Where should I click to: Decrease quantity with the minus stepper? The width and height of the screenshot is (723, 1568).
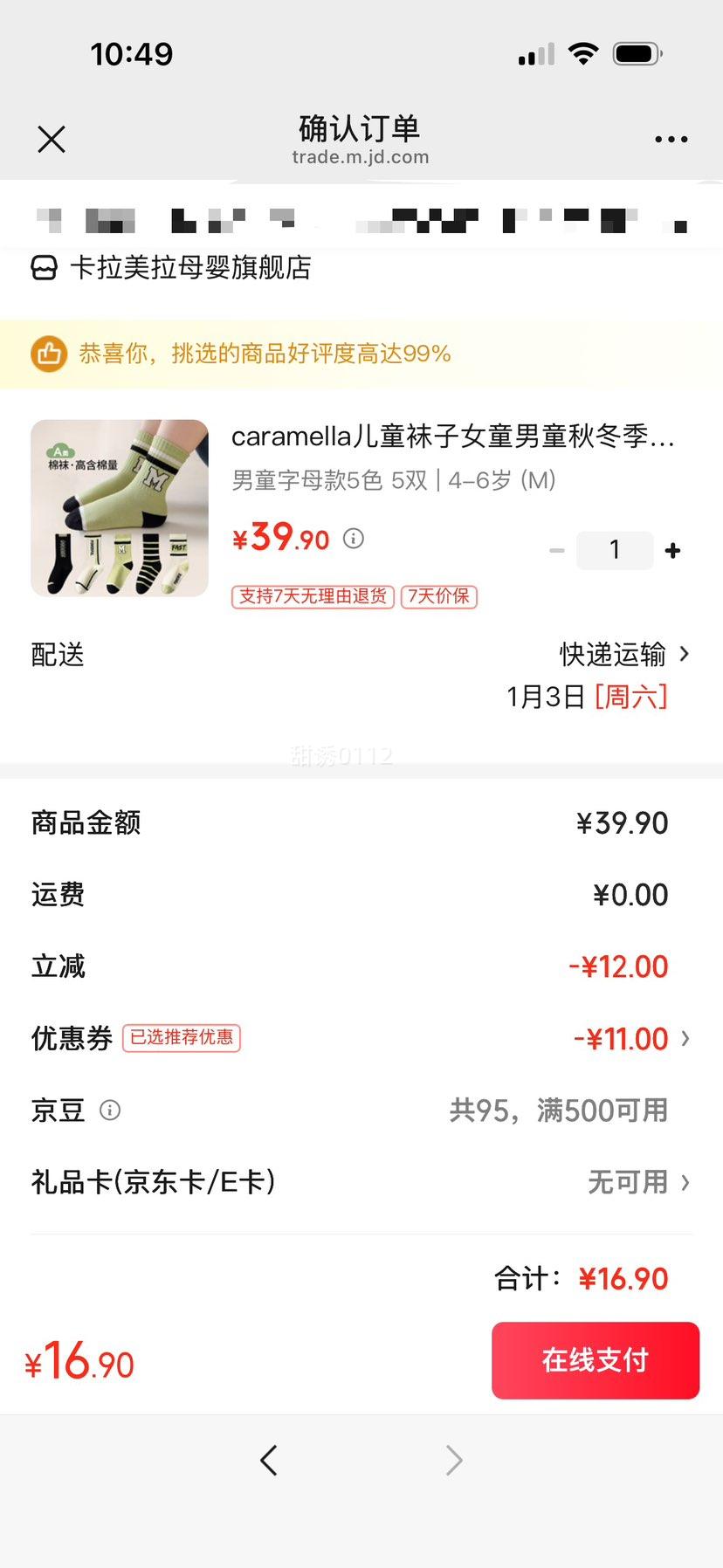point(556,550)
